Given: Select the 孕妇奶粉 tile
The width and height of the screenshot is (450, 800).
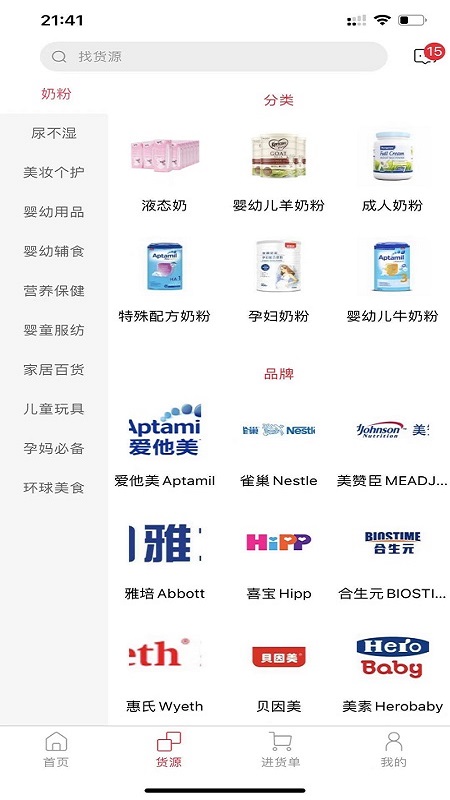Looking at the screenshot, I should 279,283.
